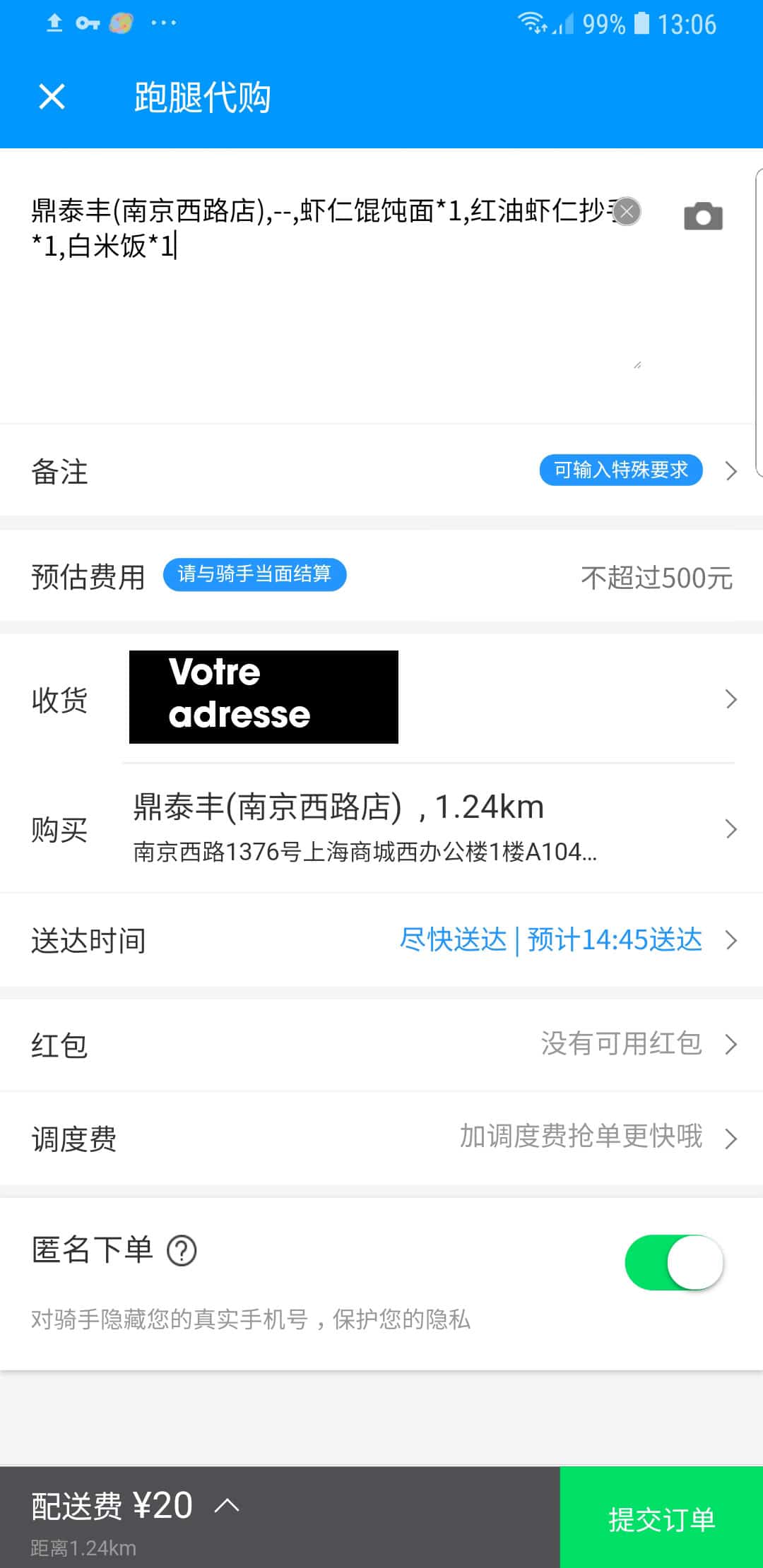763x1568 pixels.
Task: Show help for 匿名下单
Action: coord(182,1252)
